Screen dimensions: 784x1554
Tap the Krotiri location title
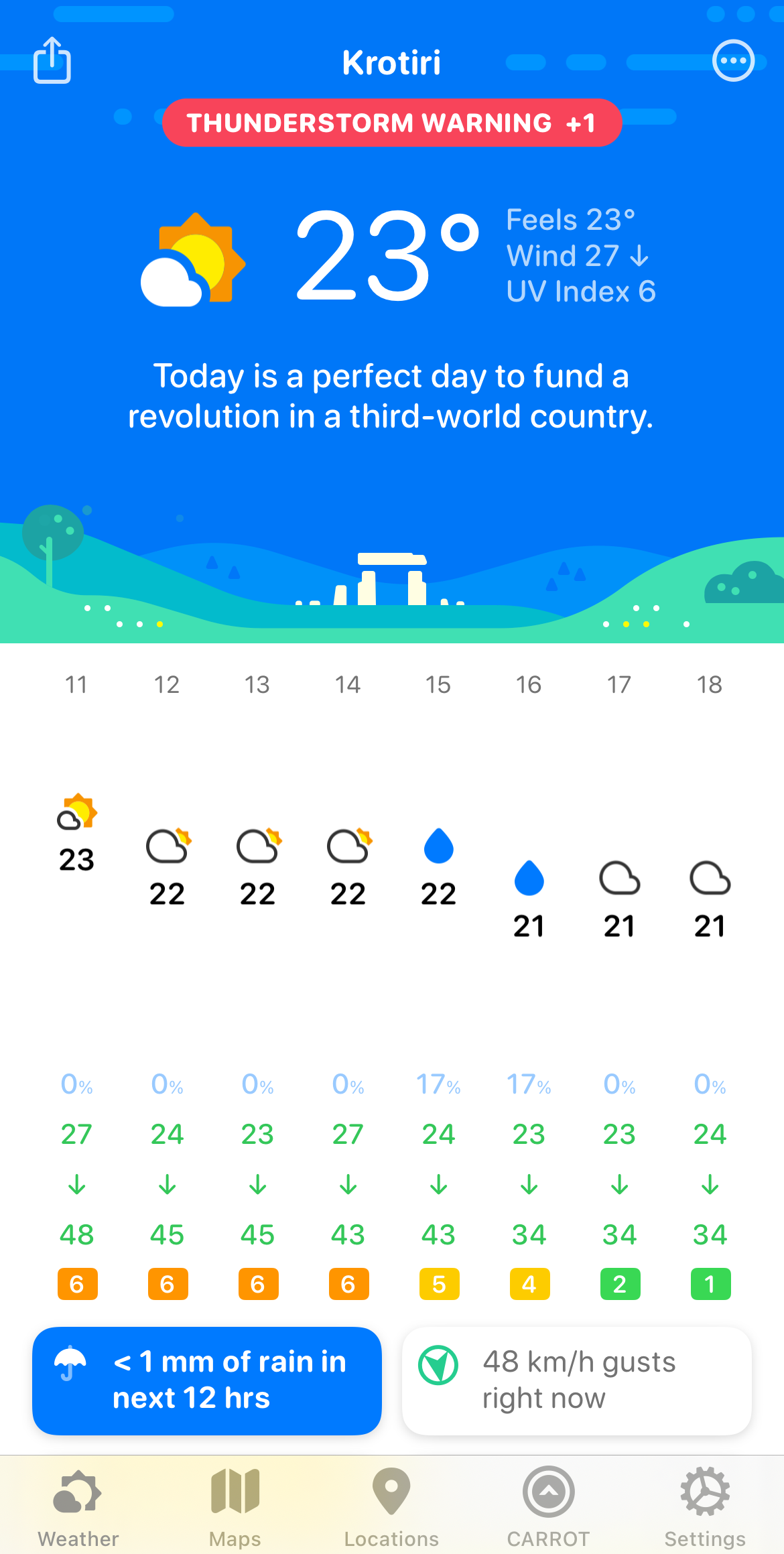(x=391, y=63)
